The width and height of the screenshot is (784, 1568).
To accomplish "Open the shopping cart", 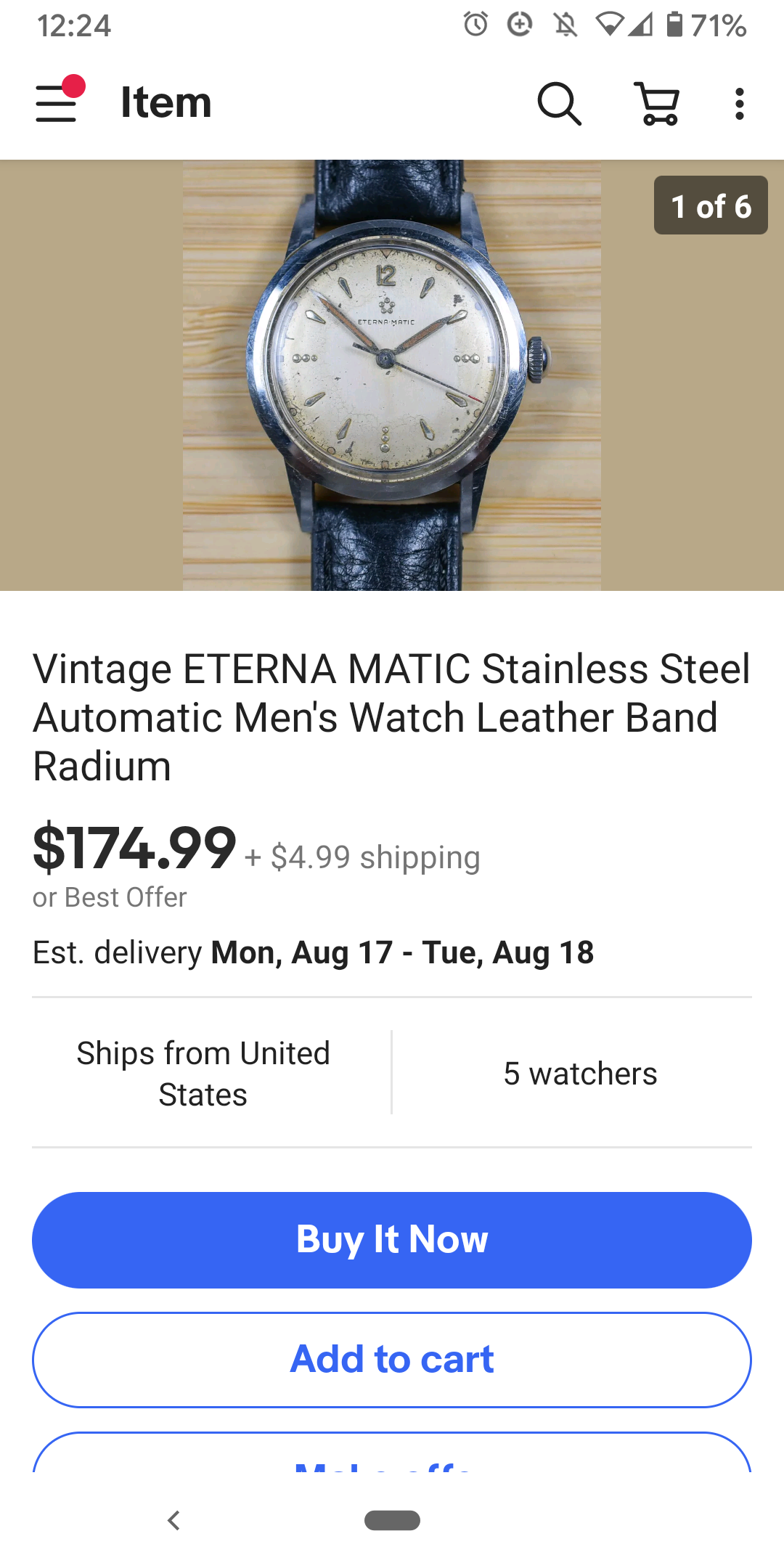I will coord(658,103).
